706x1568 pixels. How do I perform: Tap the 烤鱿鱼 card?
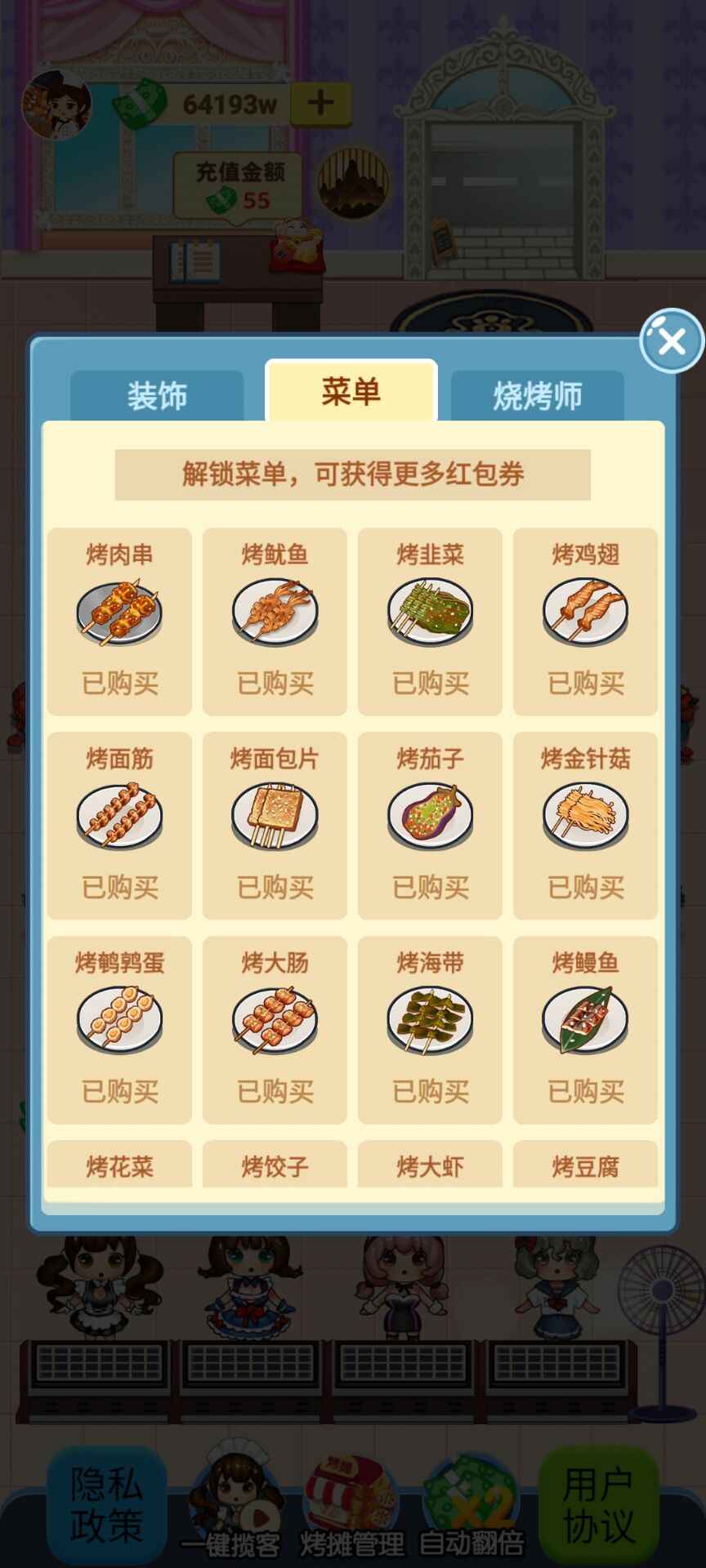click(275, 621)
